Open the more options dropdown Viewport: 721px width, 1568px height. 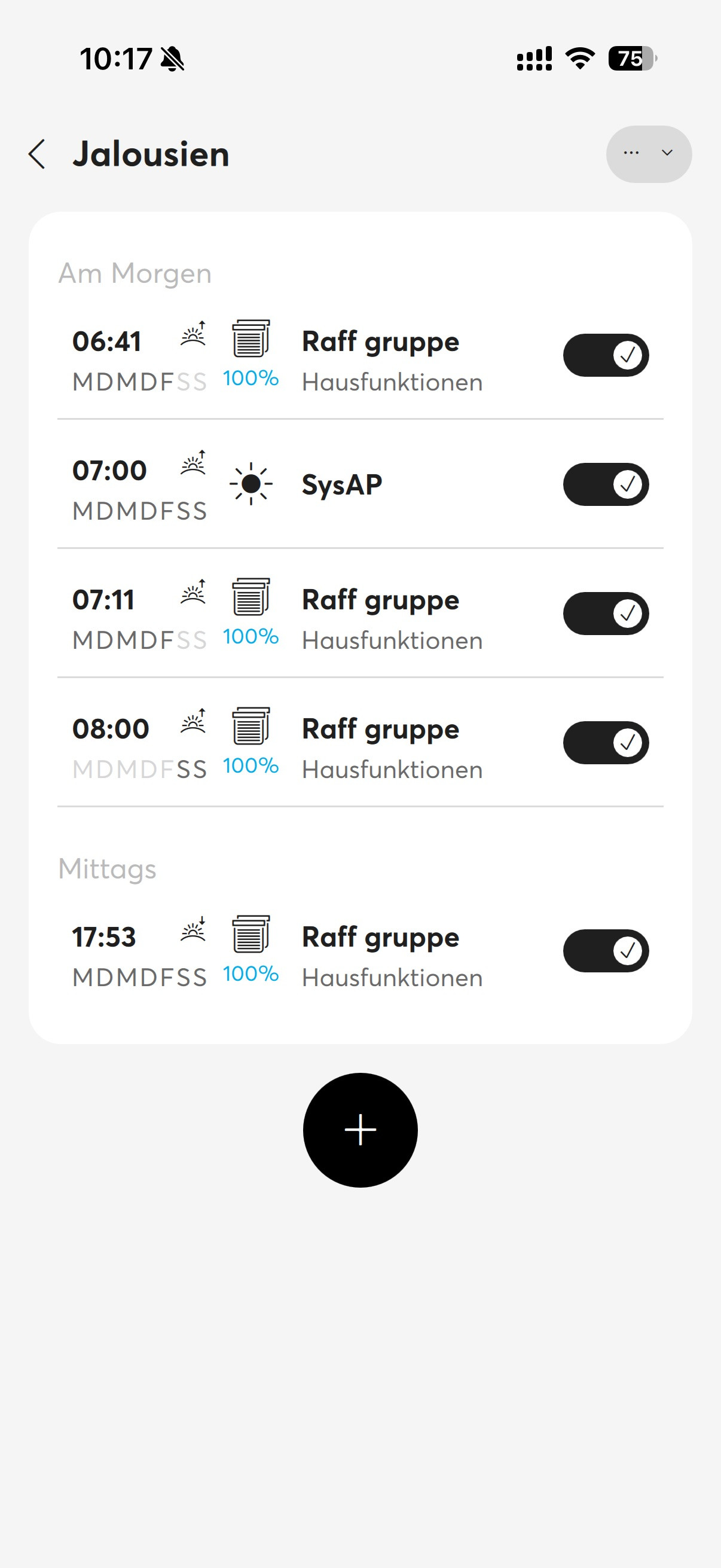pyautogui.click(x=649, y=154)
